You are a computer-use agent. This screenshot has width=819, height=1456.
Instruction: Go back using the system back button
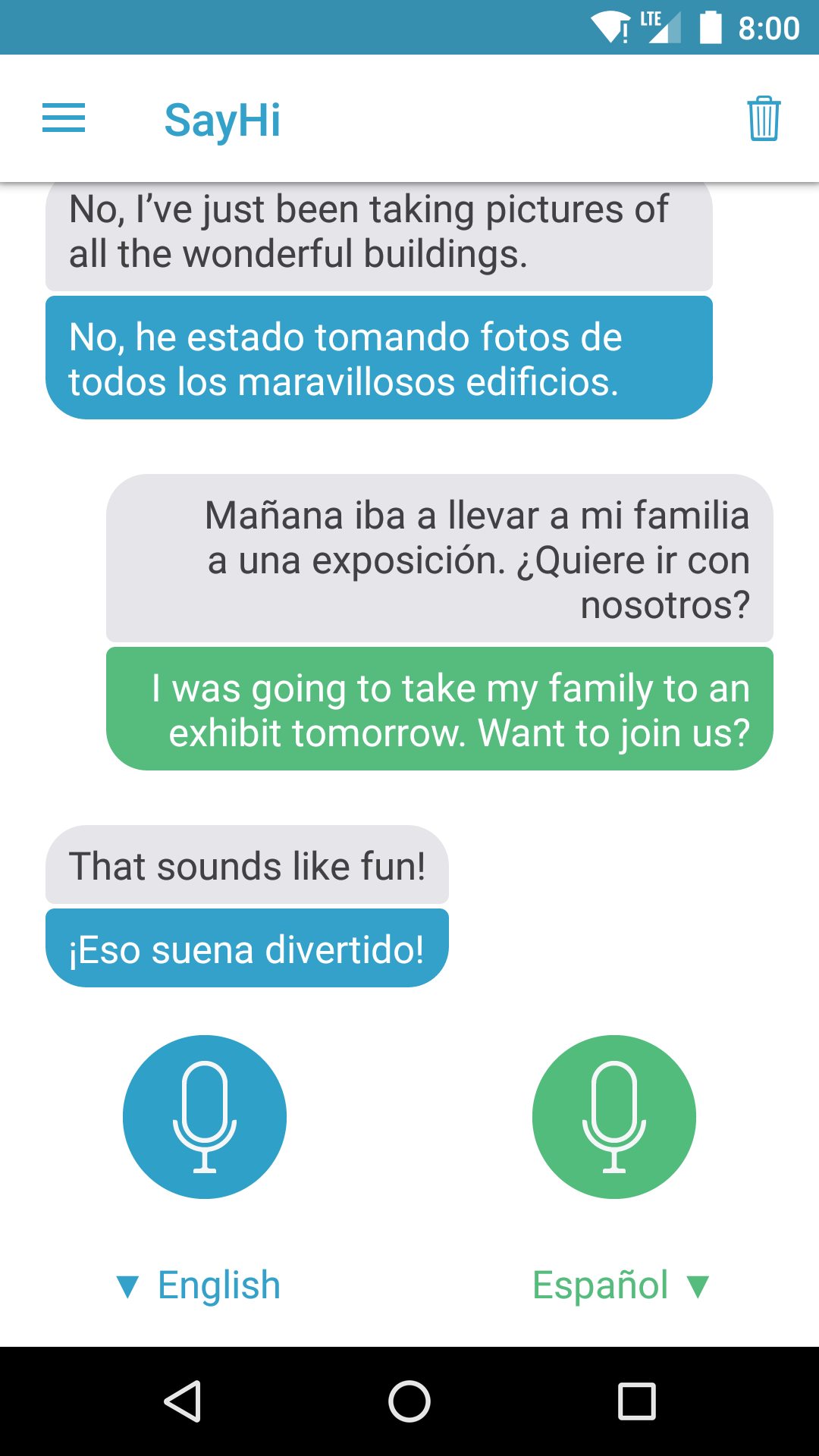(x=183, y=1401)
